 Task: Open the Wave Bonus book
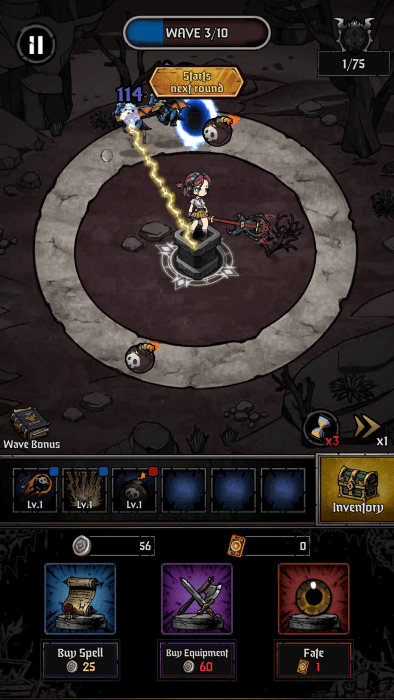[31, 427]
